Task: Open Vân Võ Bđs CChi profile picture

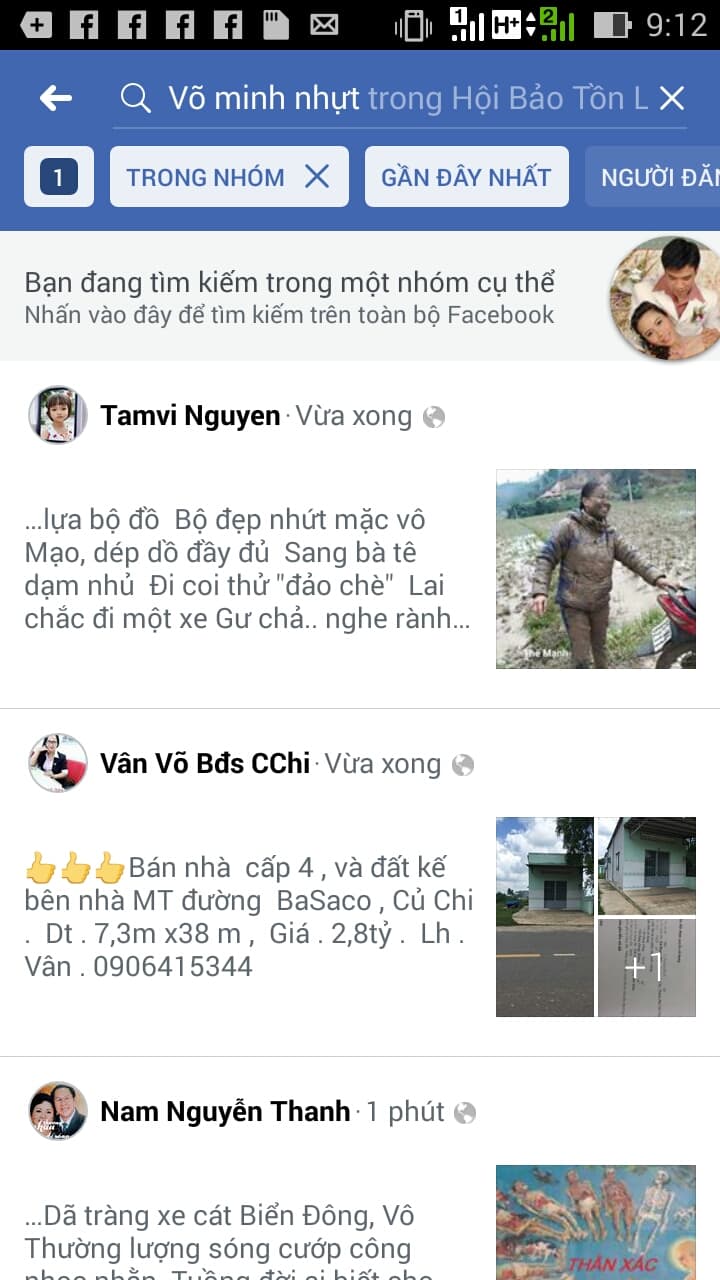Action: tap(58, 764)
